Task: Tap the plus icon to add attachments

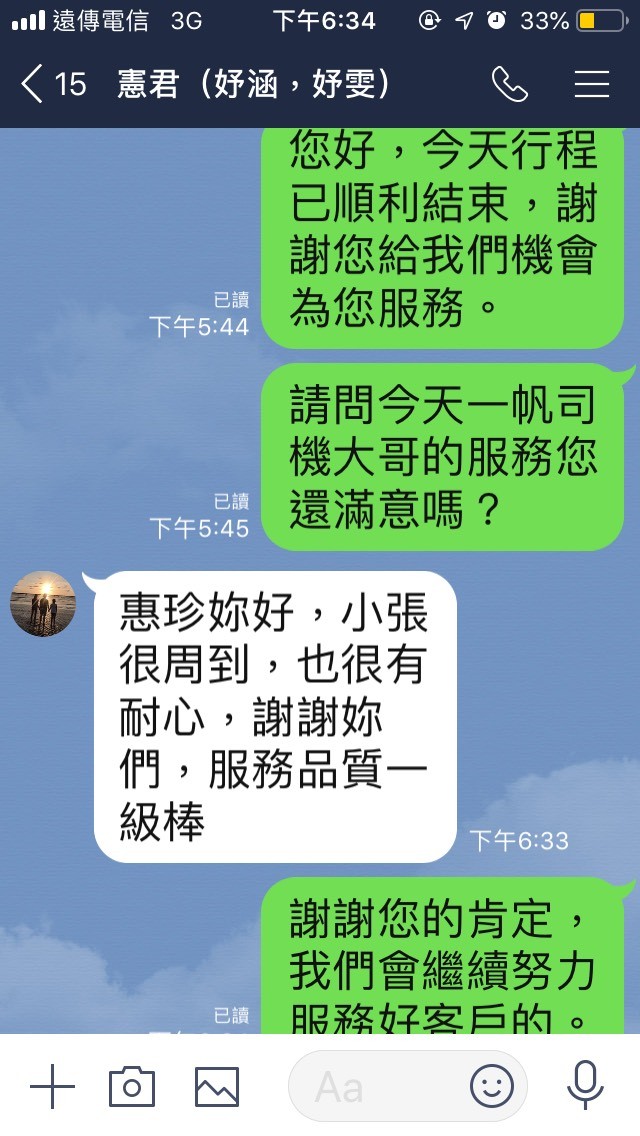Action: [52, 1086]
